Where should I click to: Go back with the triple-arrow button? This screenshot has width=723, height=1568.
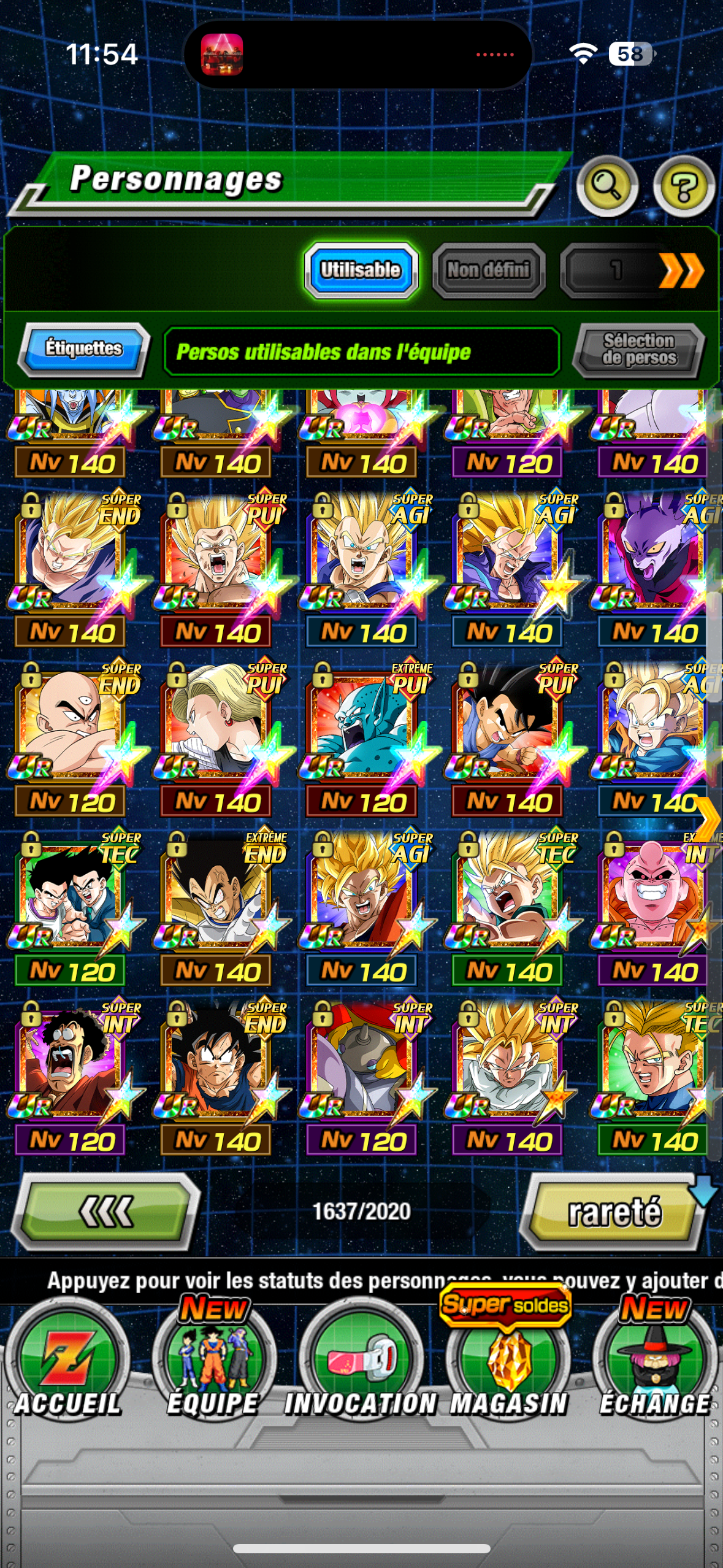pyautogui.click(x=107, y=1212)
